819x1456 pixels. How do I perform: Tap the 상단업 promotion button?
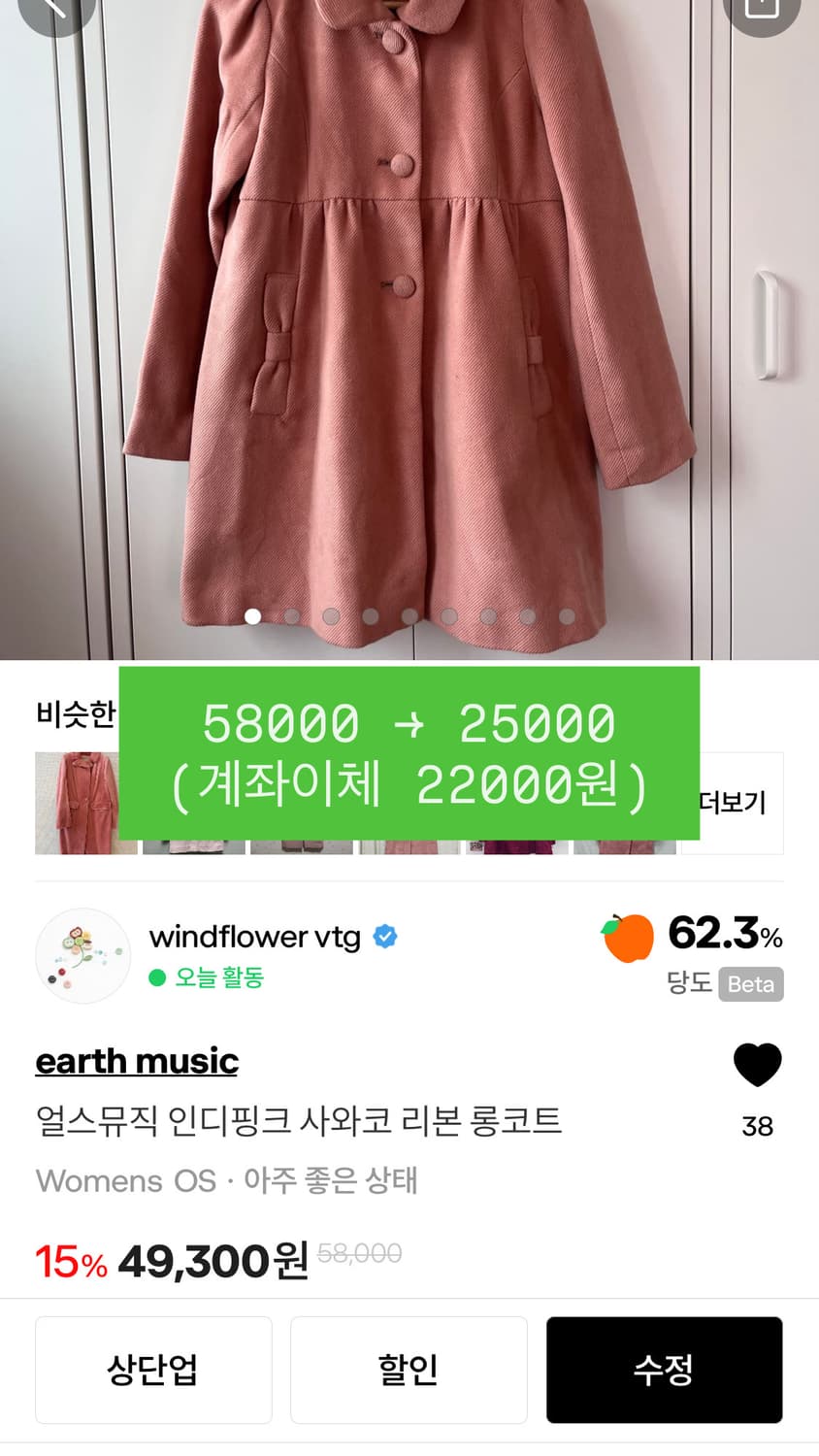(153, 1371)
